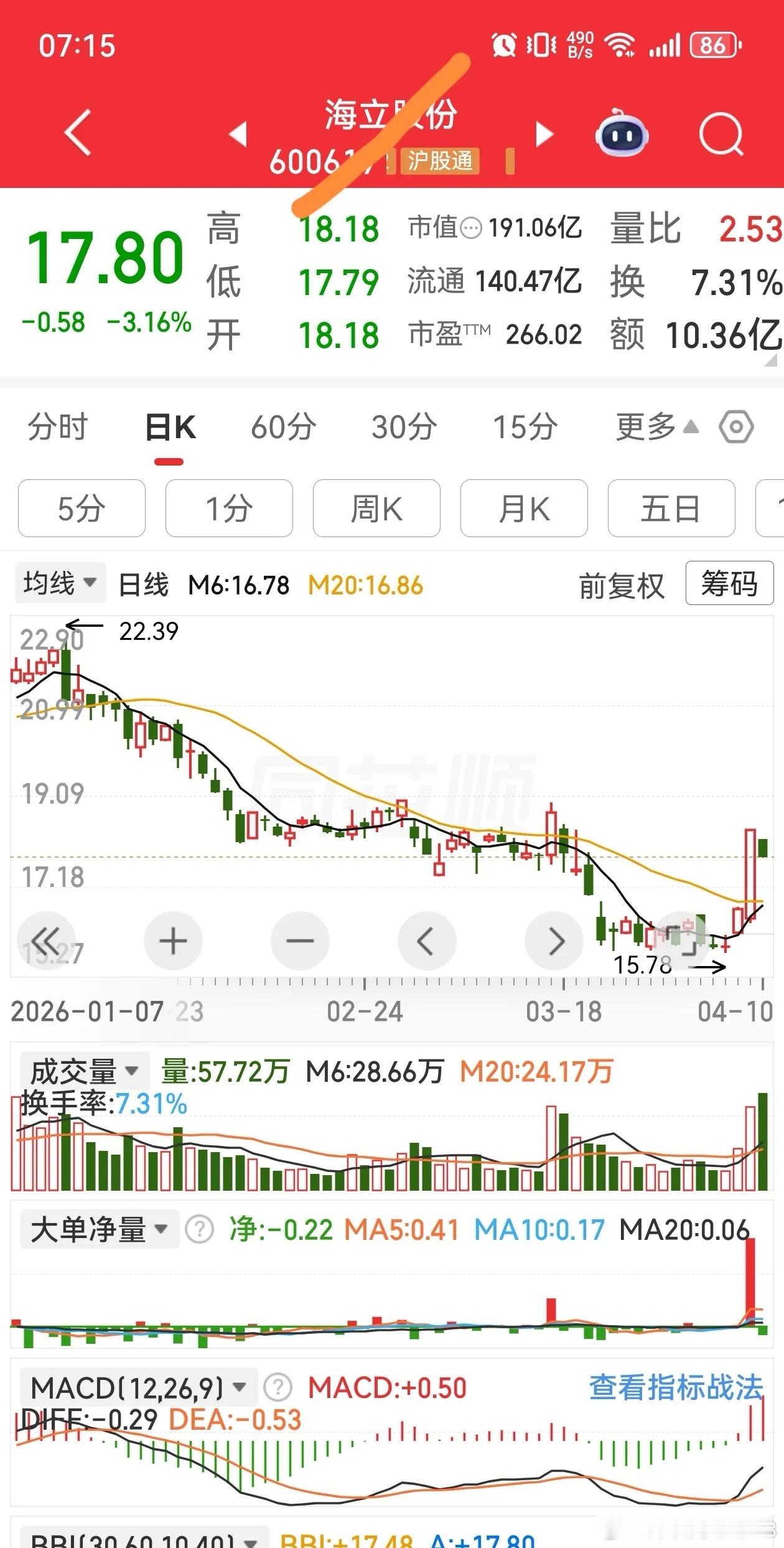
Task: Select the 30分 chart tab
Action: (x=404, y=427)
